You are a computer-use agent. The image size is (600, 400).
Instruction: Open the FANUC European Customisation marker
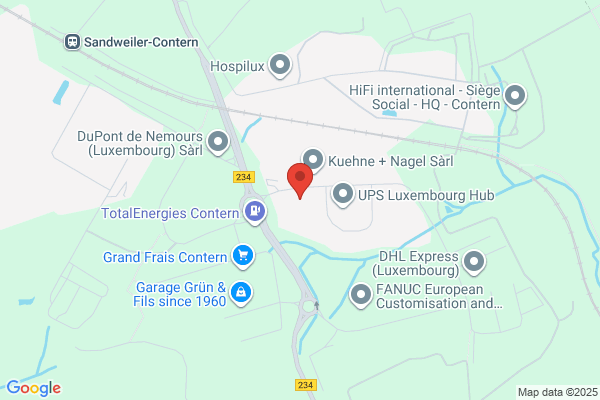(361, 296)
